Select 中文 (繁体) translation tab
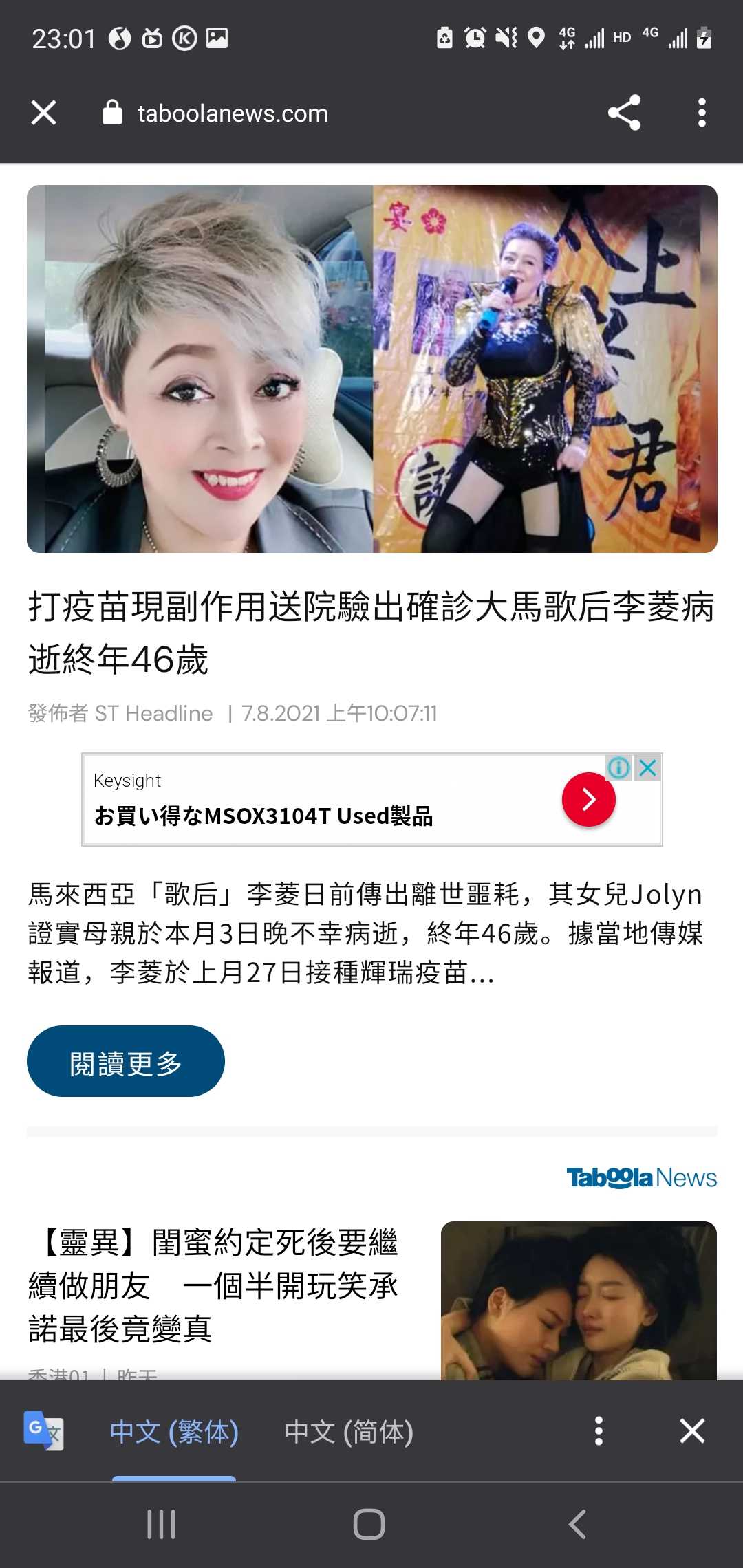The width and height of the screenshot is (743, 1568). [174, 1432]
